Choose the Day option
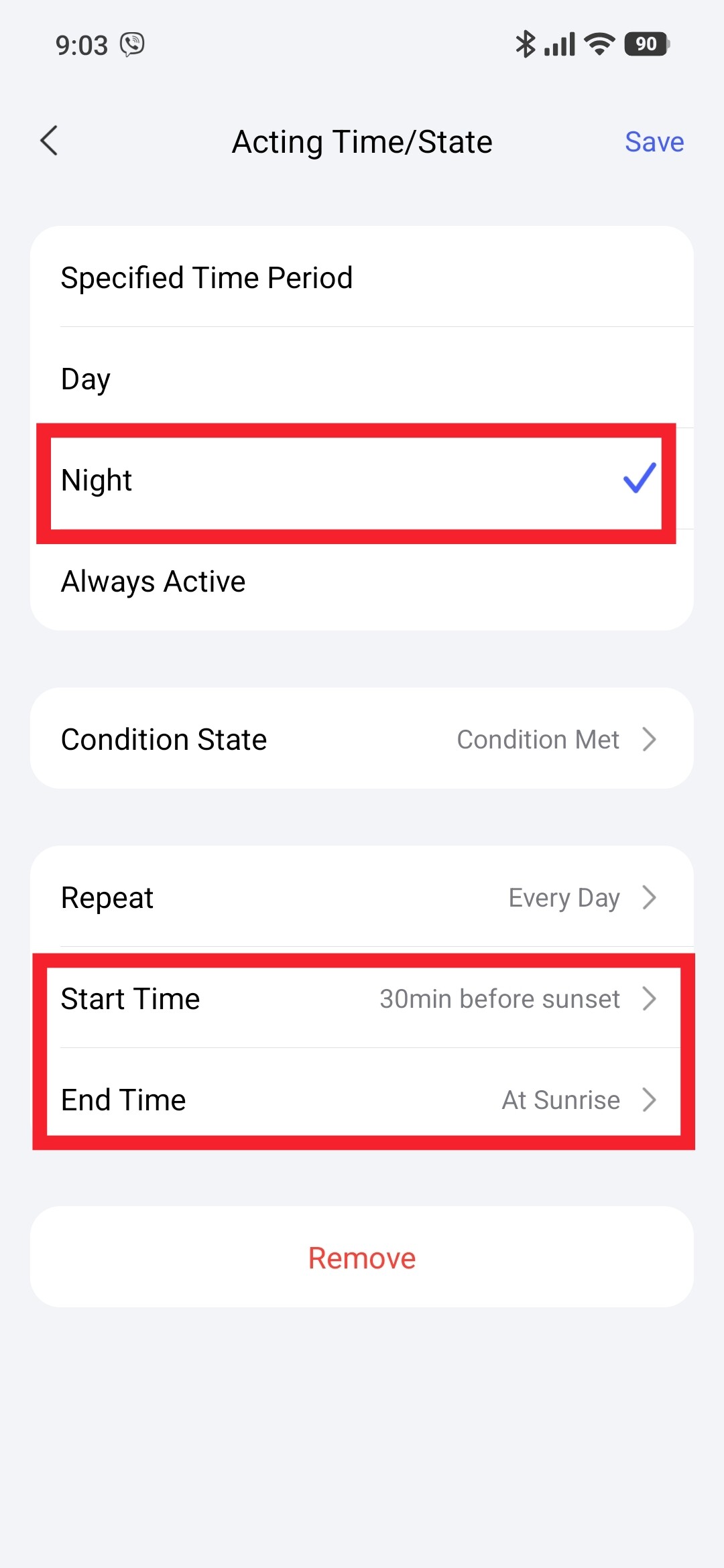 pyautogui.click(x=362, y=379)
